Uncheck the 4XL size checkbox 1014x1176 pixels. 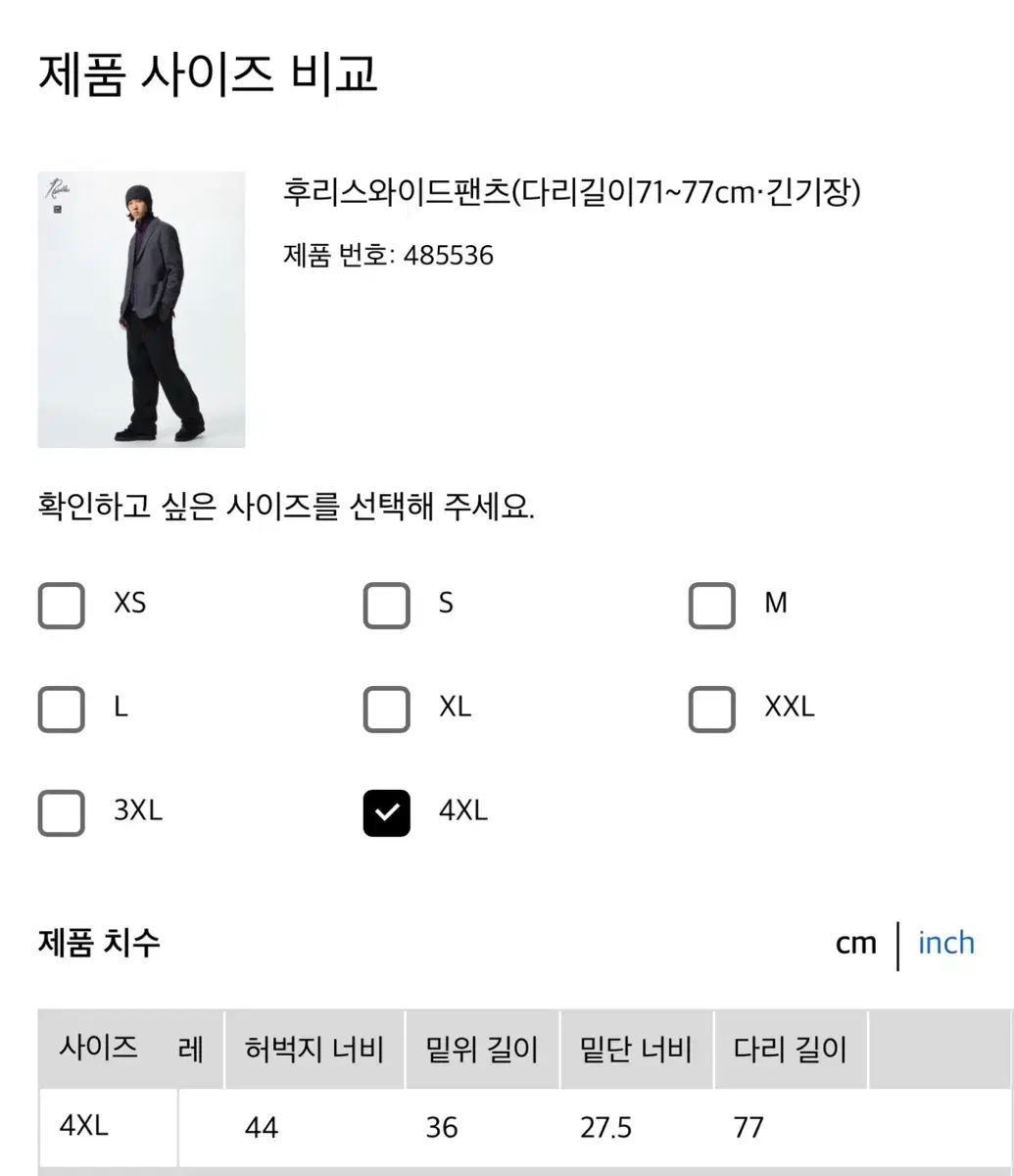click(x=386, y=812)
